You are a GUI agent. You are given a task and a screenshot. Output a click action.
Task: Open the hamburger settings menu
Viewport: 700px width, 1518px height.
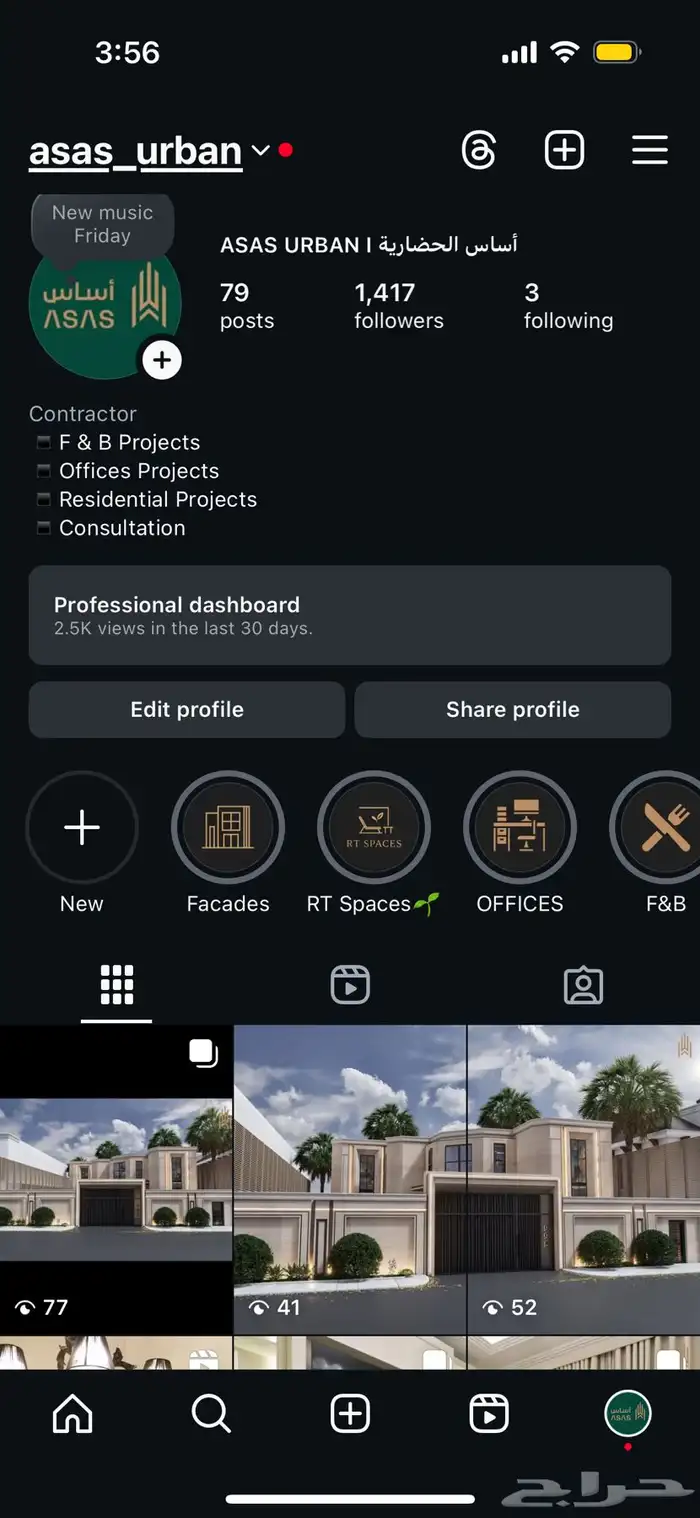click(650, 151)
